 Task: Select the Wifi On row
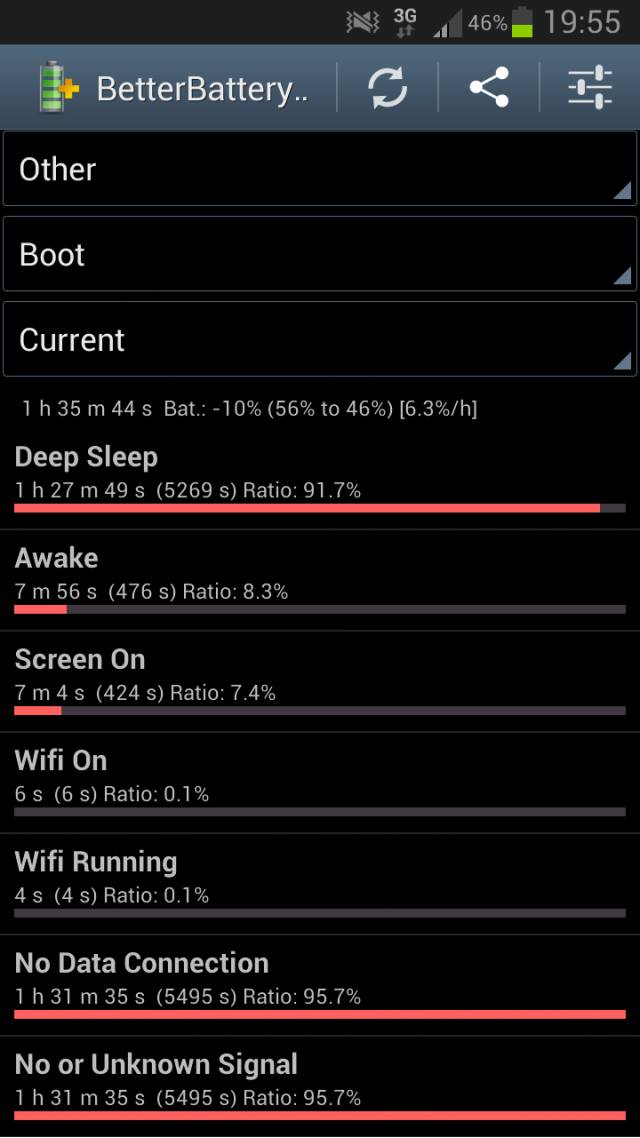click(320, 781)
